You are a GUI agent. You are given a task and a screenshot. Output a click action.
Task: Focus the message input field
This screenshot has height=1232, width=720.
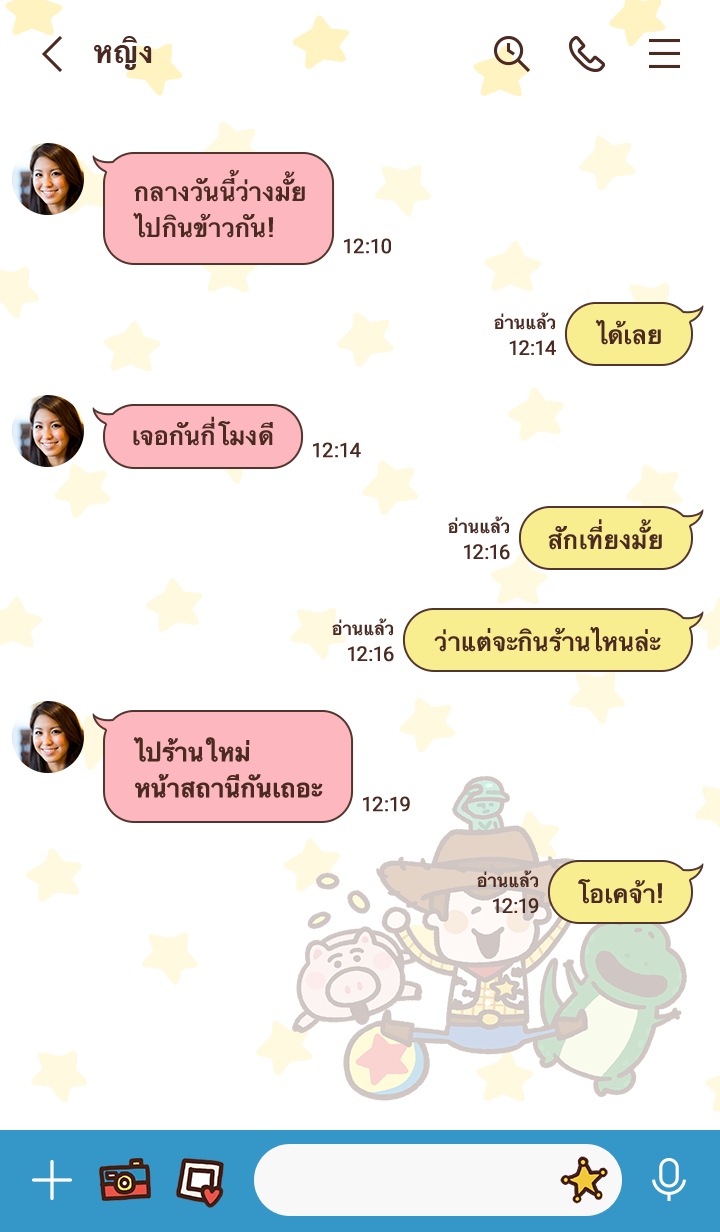pyautogui.click(x=400, y=1181)
